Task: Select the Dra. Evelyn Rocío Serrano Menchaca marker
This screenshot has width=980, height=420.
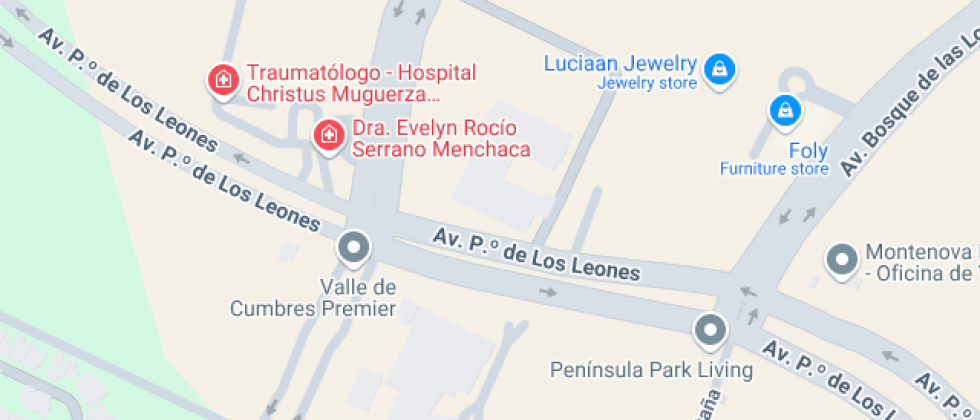Action: pos(327,135)
